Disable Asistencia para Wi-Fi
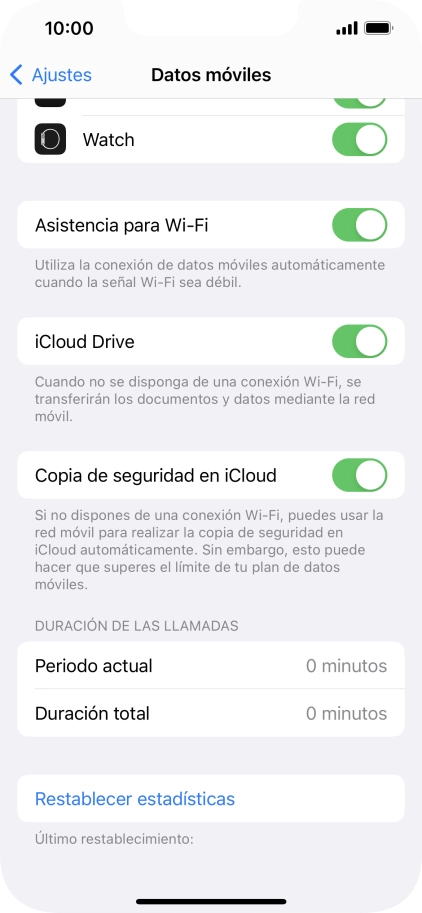 point(359,225)
